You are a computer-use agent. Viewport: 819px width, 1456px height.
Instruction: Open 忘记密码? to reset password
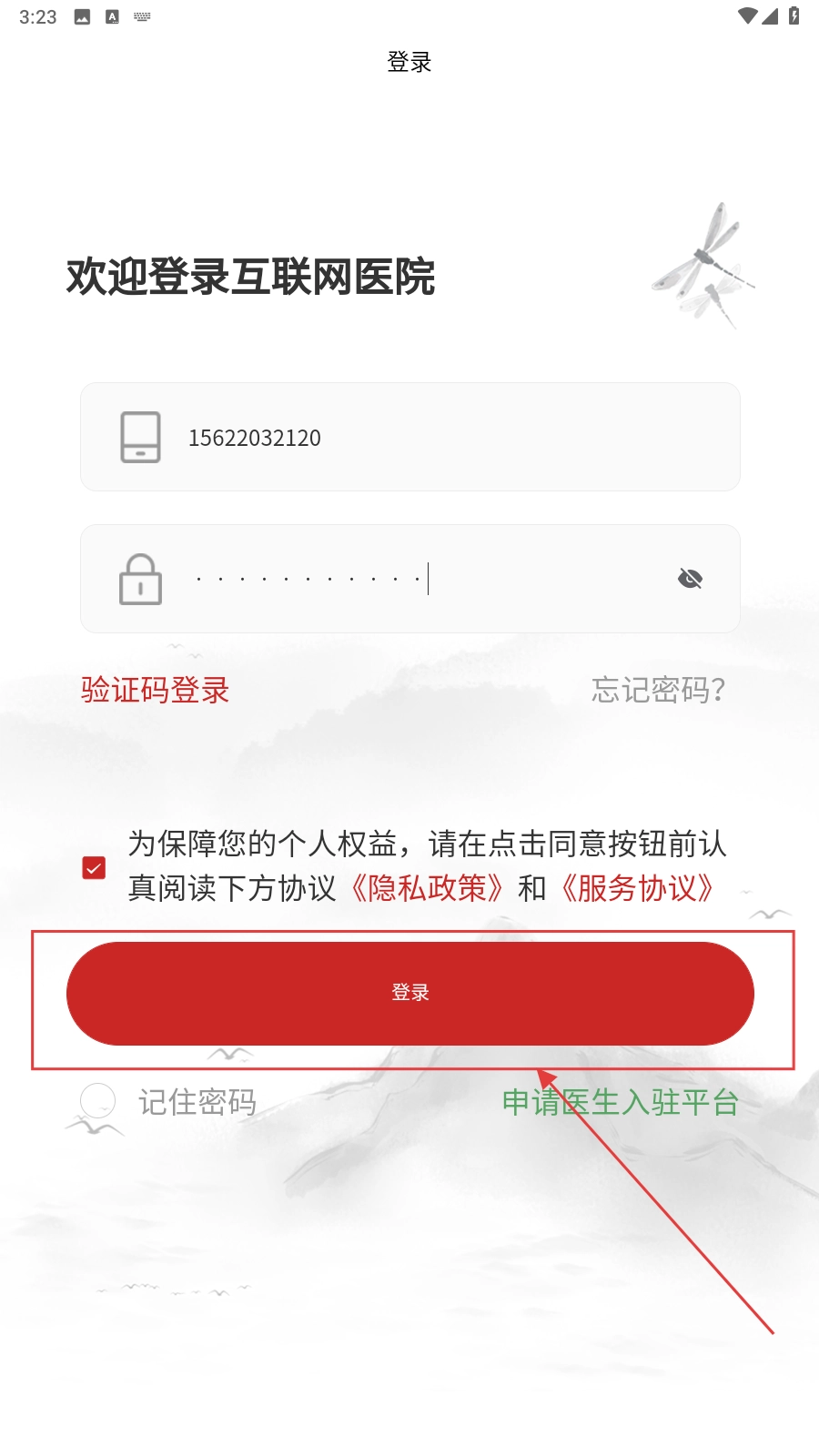pyautogui.click(x=658, y=690)
